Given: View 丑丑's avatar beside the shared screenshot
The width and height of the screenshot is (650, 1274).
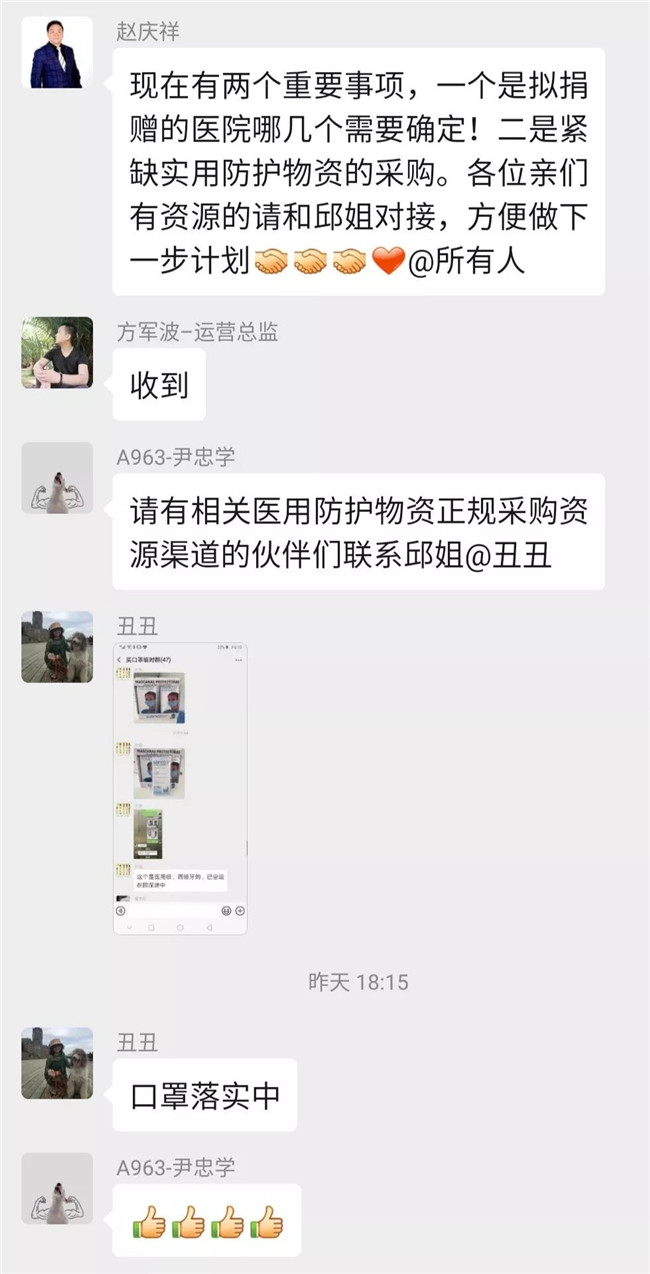Looking at the screenshot, I should pos(57,647).
